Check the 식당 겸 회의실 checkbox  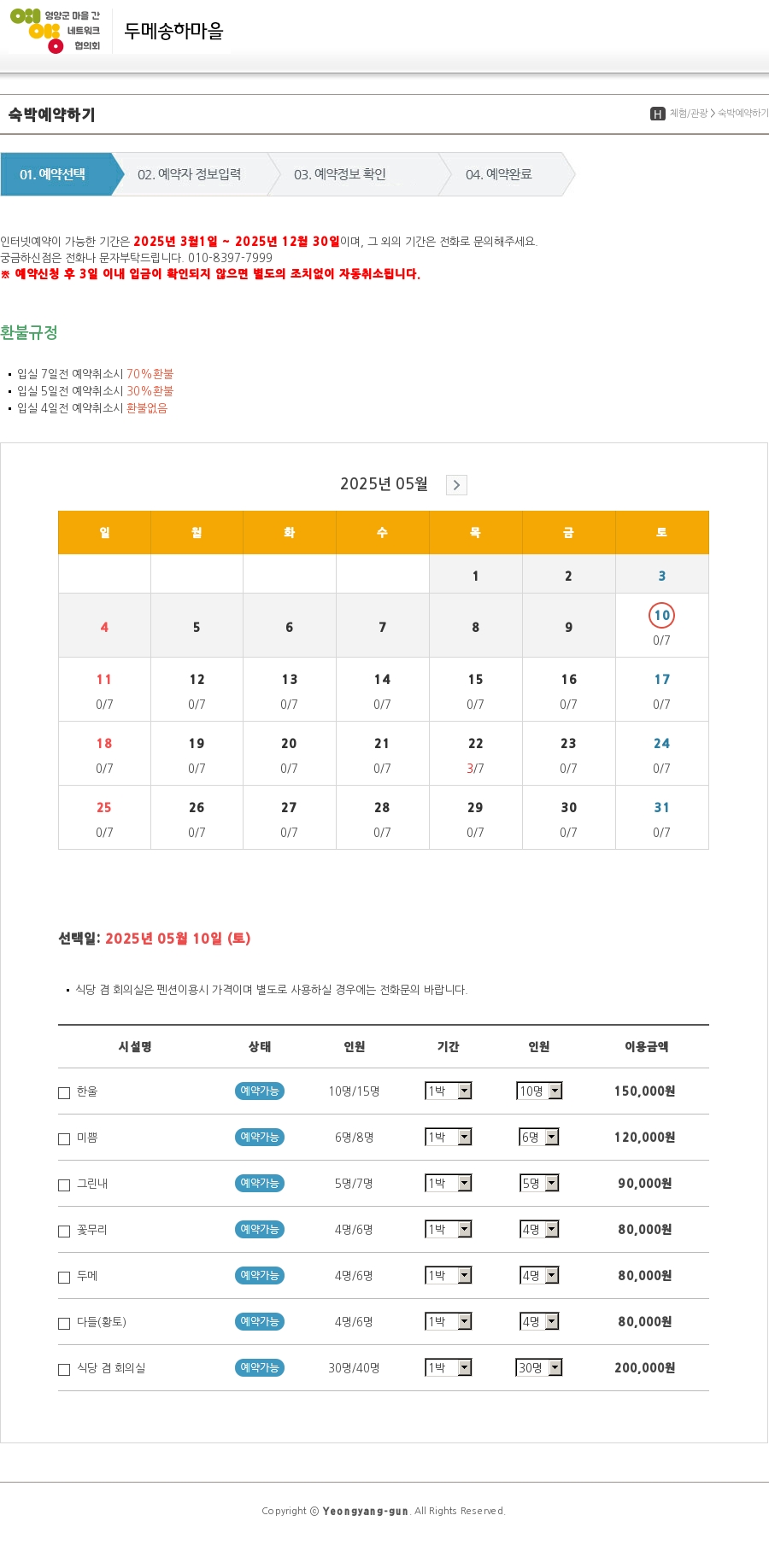(64, 1370)
